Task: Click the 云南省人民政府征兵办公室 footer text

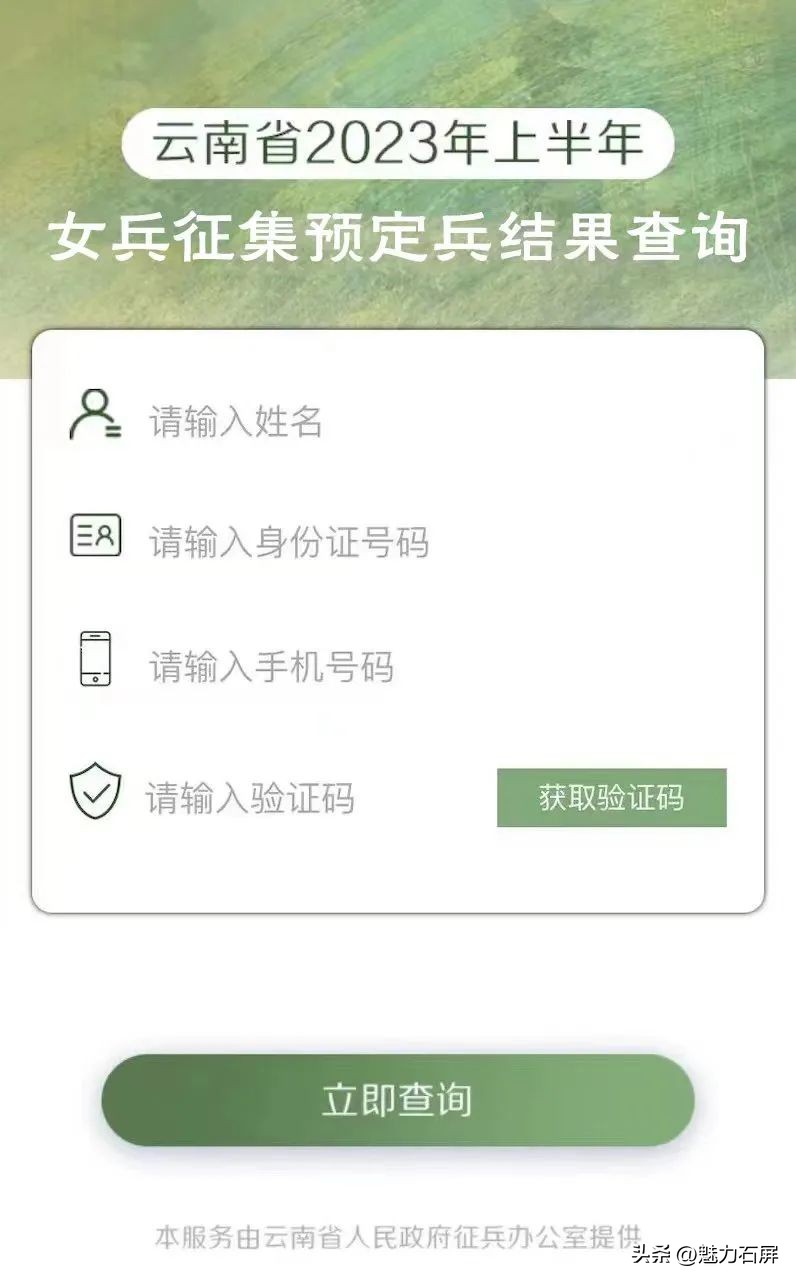Action: tap(398, 1231)
